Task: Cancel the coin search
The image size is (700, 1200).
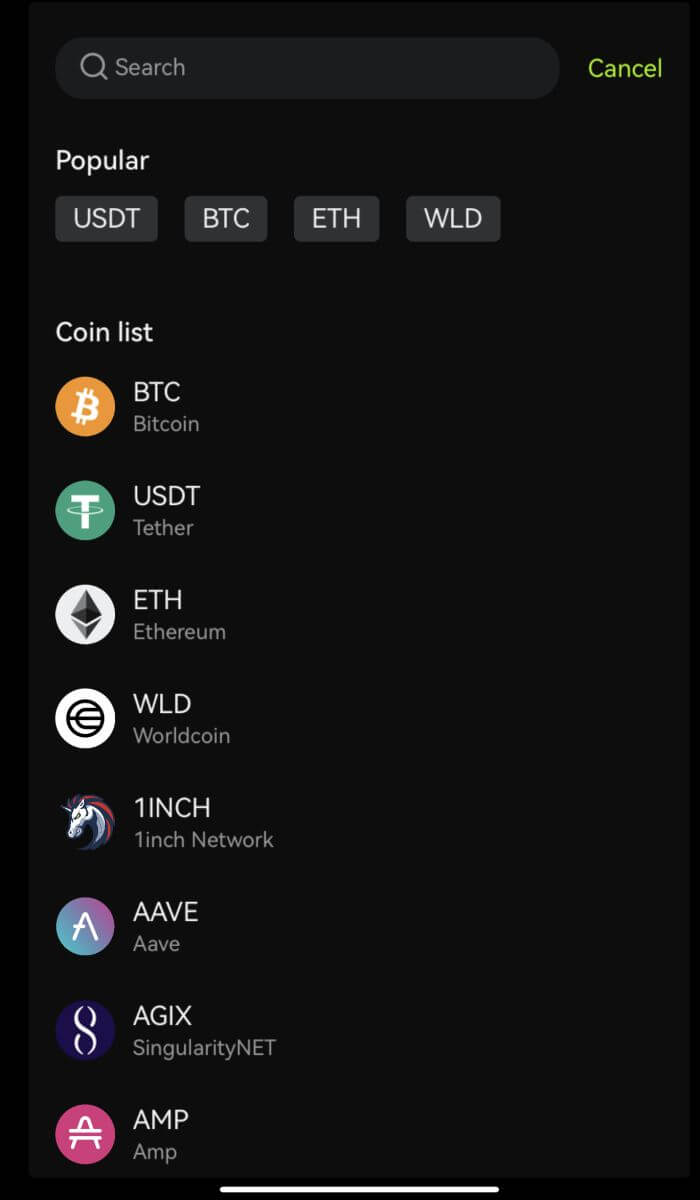Action: [624, 68]
